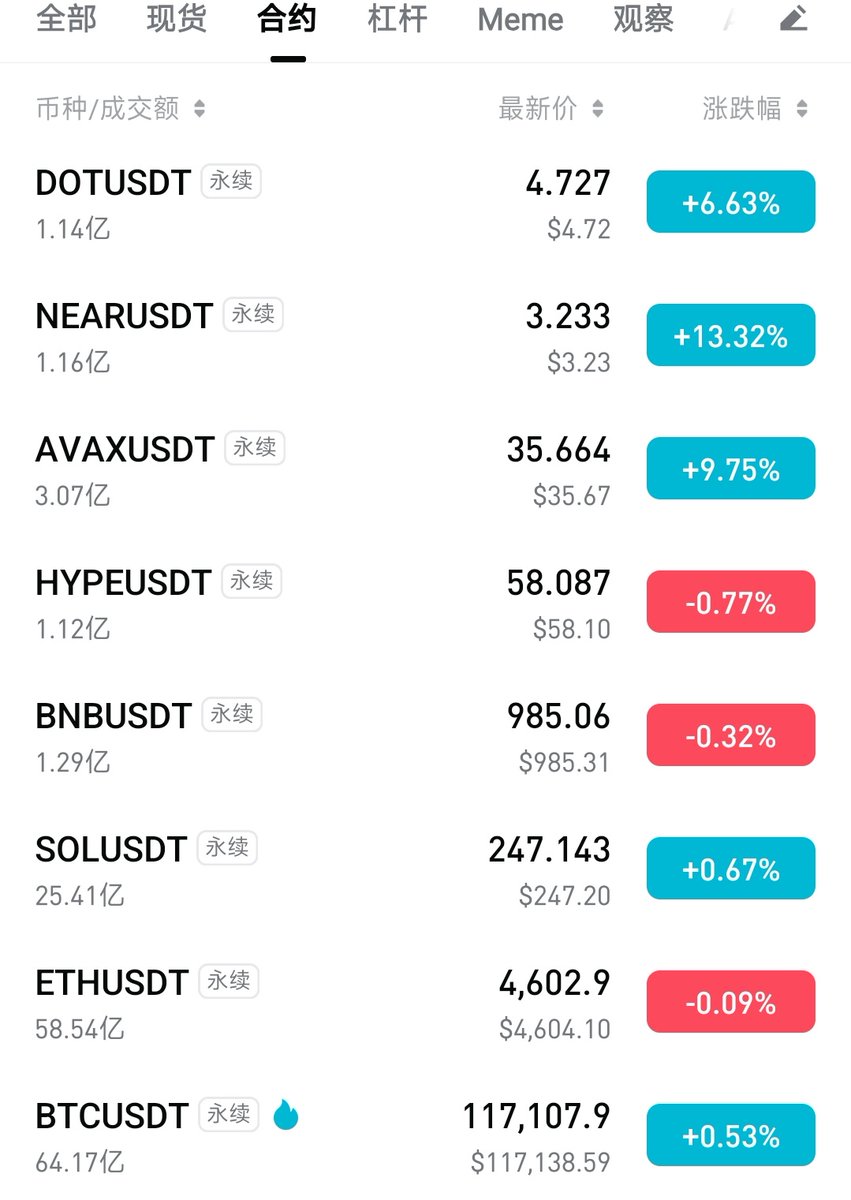The height and width of the screenshot is (1200, 851).
Task: Switch to the 杠杆 tab
Action: [x=397, y=19]
